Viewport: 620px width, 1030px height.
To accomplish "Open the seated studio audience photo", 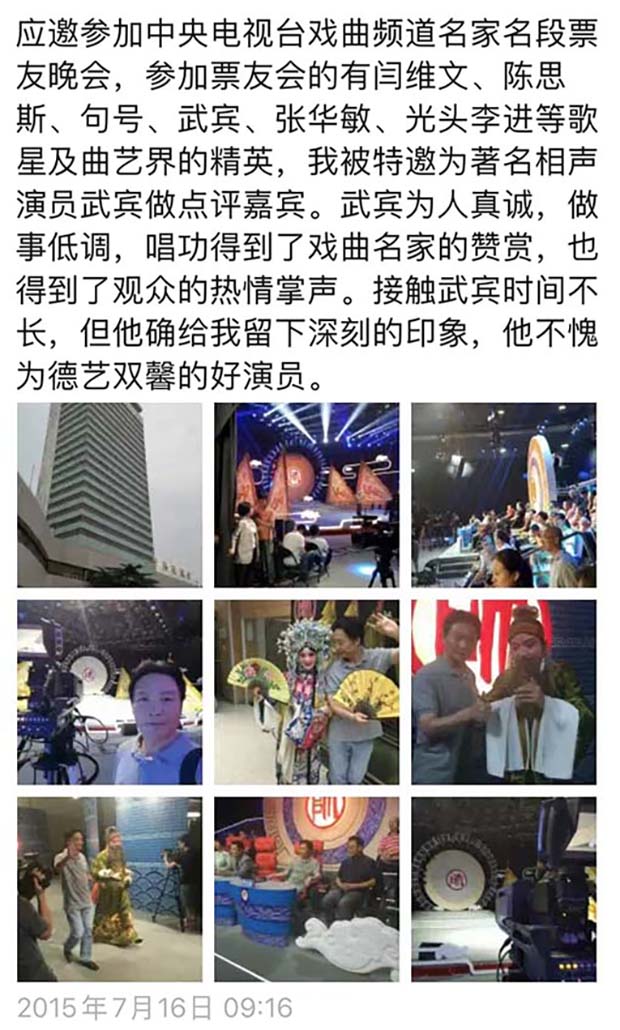I will (503, 494).
